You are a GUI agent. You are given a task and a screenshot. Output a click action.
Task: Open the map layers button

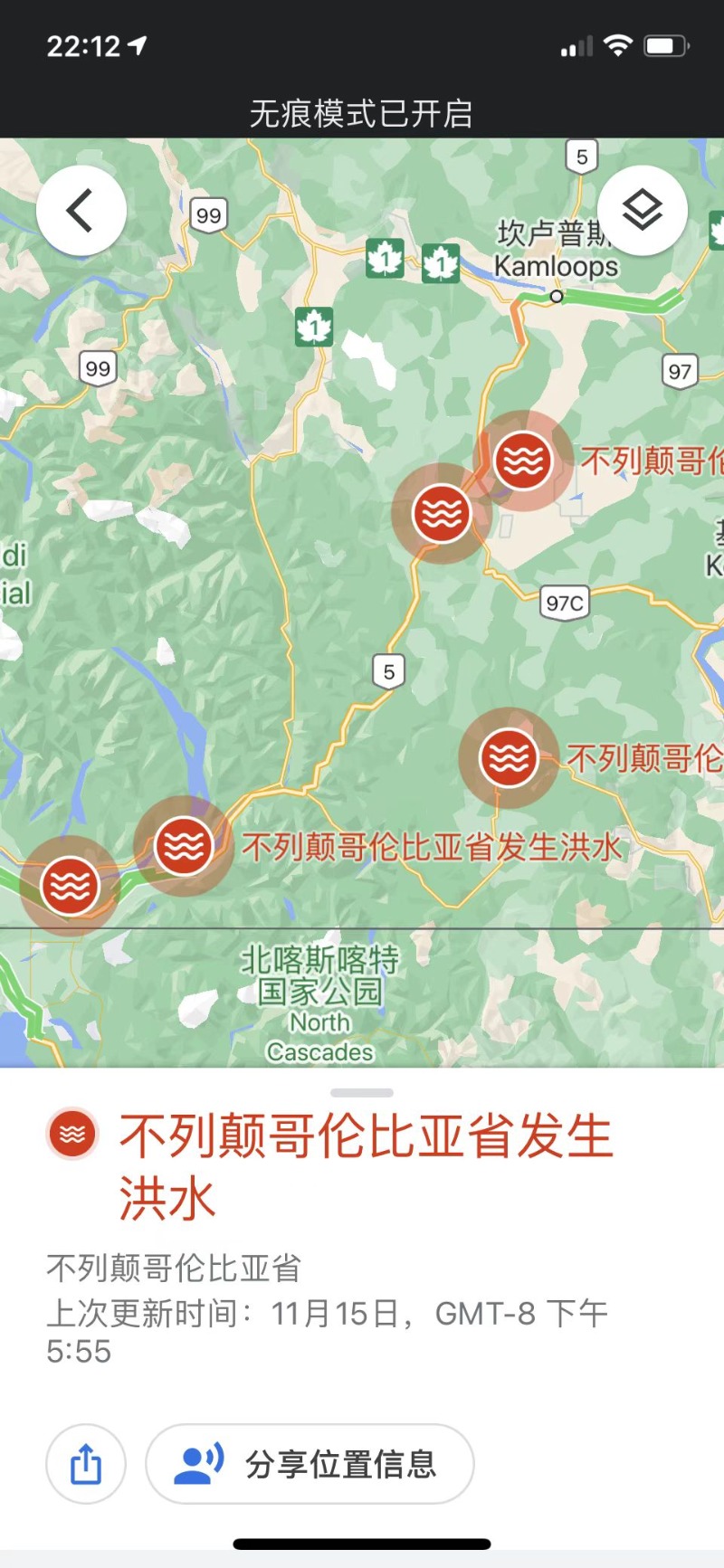coord(643,211)
